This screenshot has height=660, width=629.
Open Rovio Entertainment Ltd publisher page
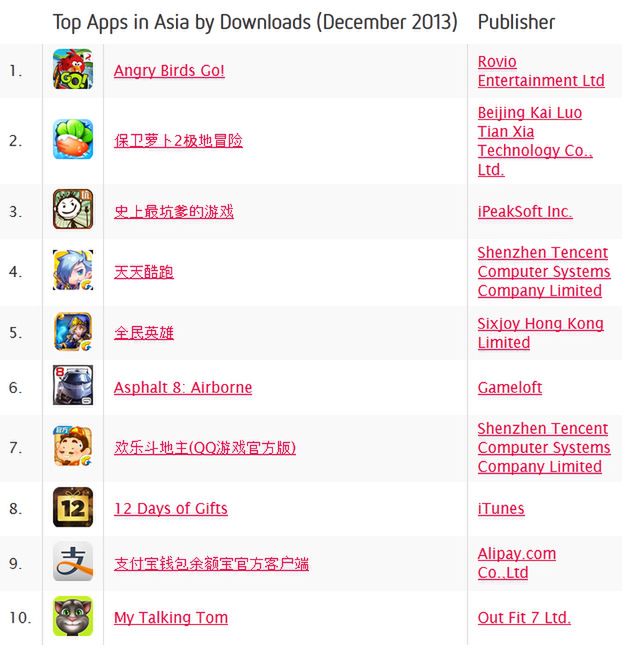pos(540,71)
